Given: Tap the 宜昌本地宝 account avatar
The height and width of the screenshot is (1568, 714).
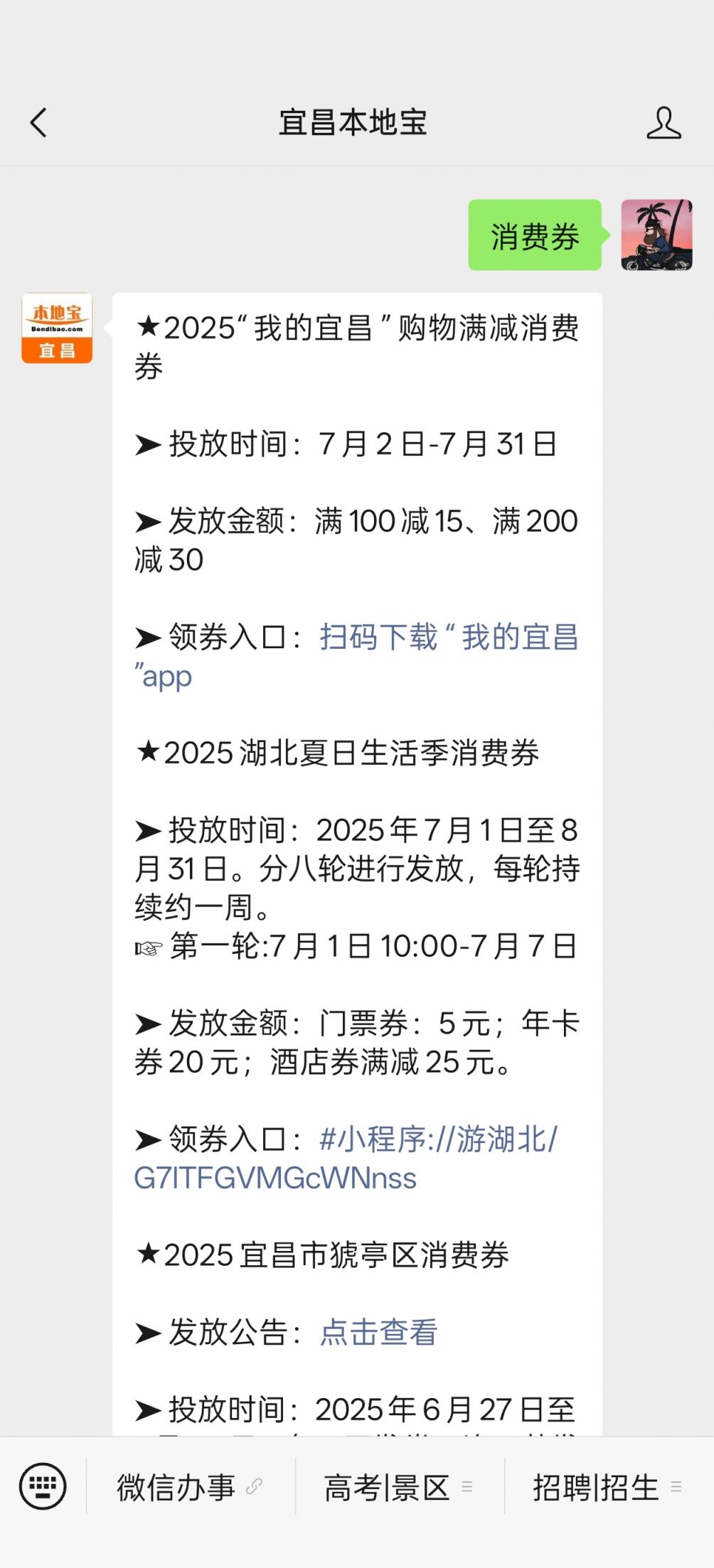Looking at the screenshot, I should 57,328.
